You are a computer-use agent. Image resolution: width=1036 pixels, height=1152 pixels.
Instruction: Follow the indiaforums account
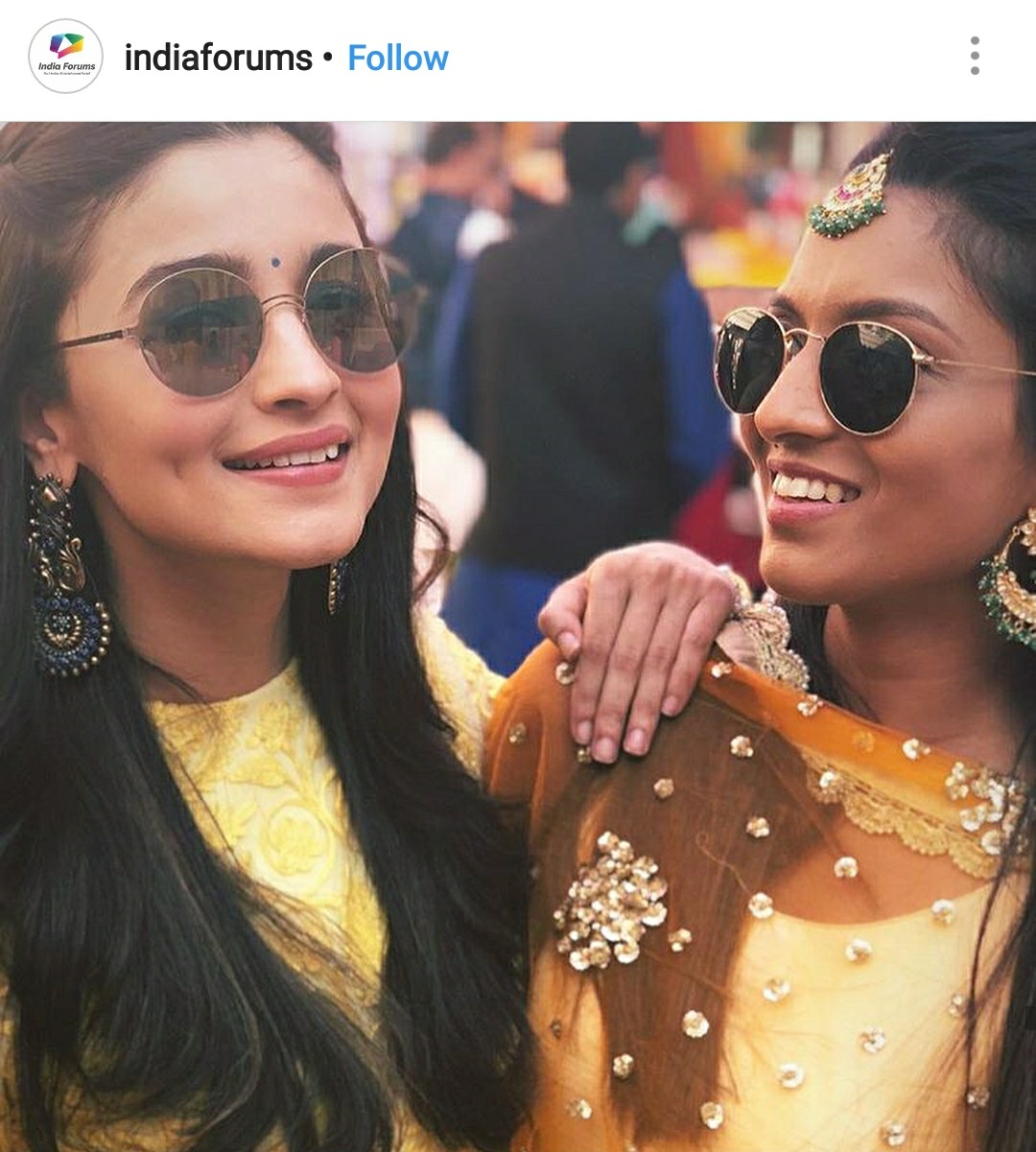coord(397,59)
